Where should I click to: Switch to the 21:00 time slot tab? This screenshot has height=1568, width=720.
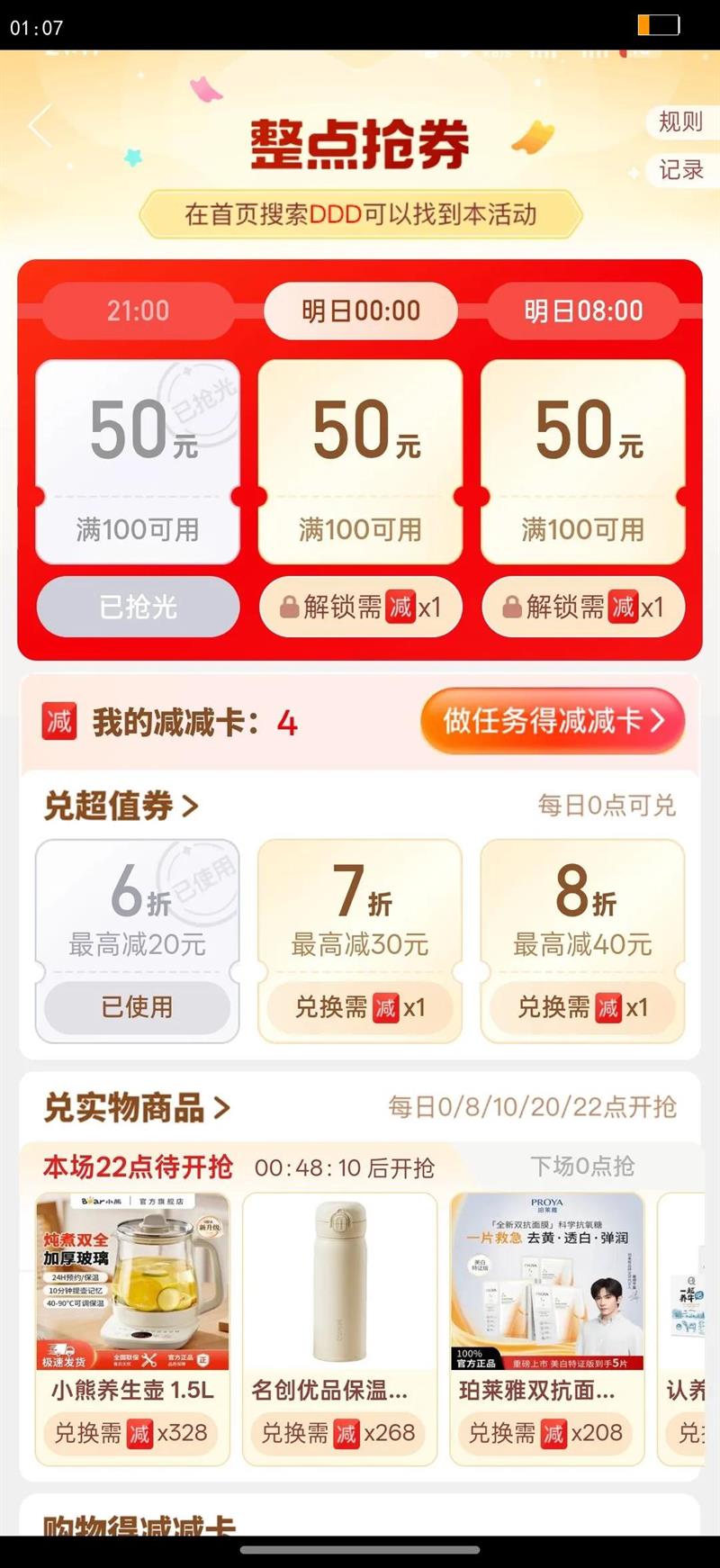click(138, 310)
